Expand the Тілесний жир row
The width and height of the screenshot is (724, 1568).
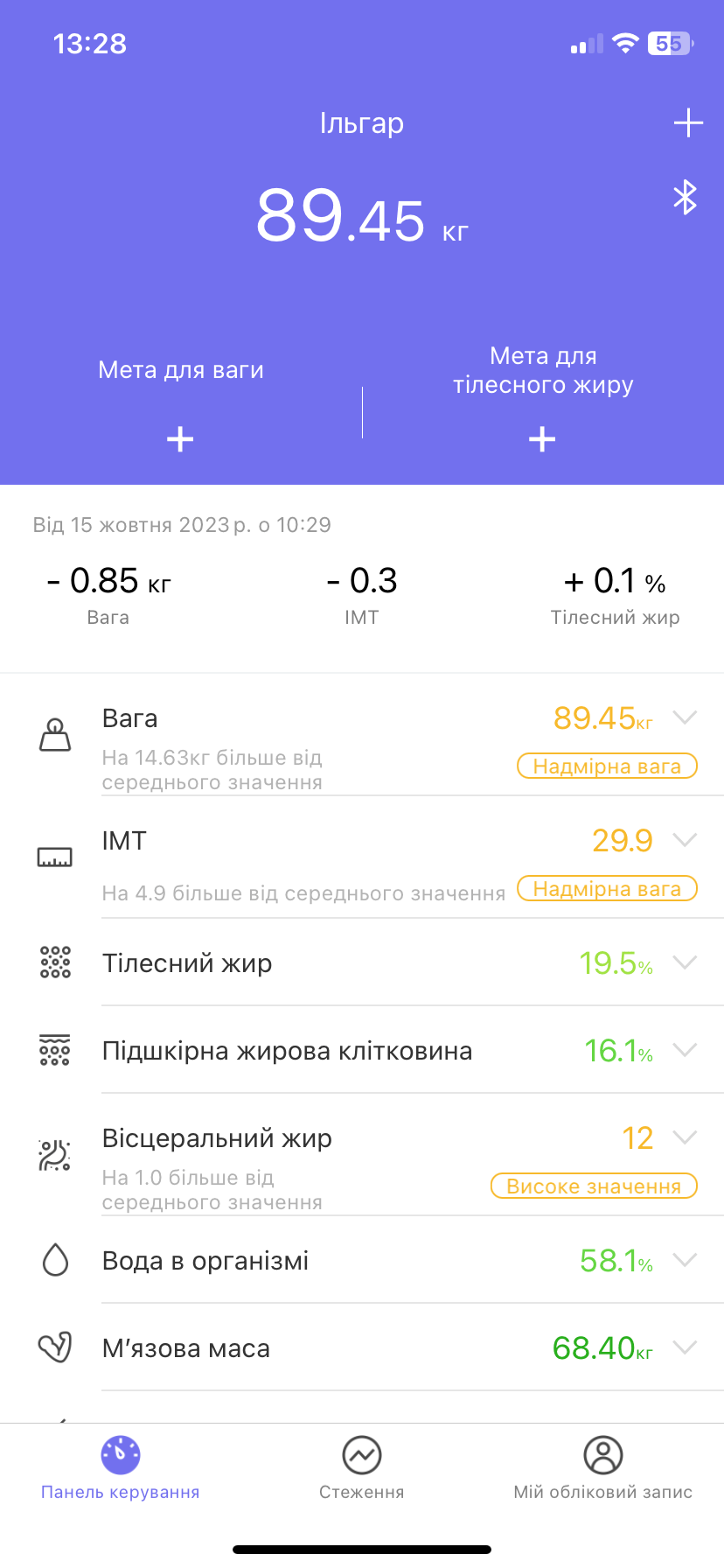[x=685, y=963]
